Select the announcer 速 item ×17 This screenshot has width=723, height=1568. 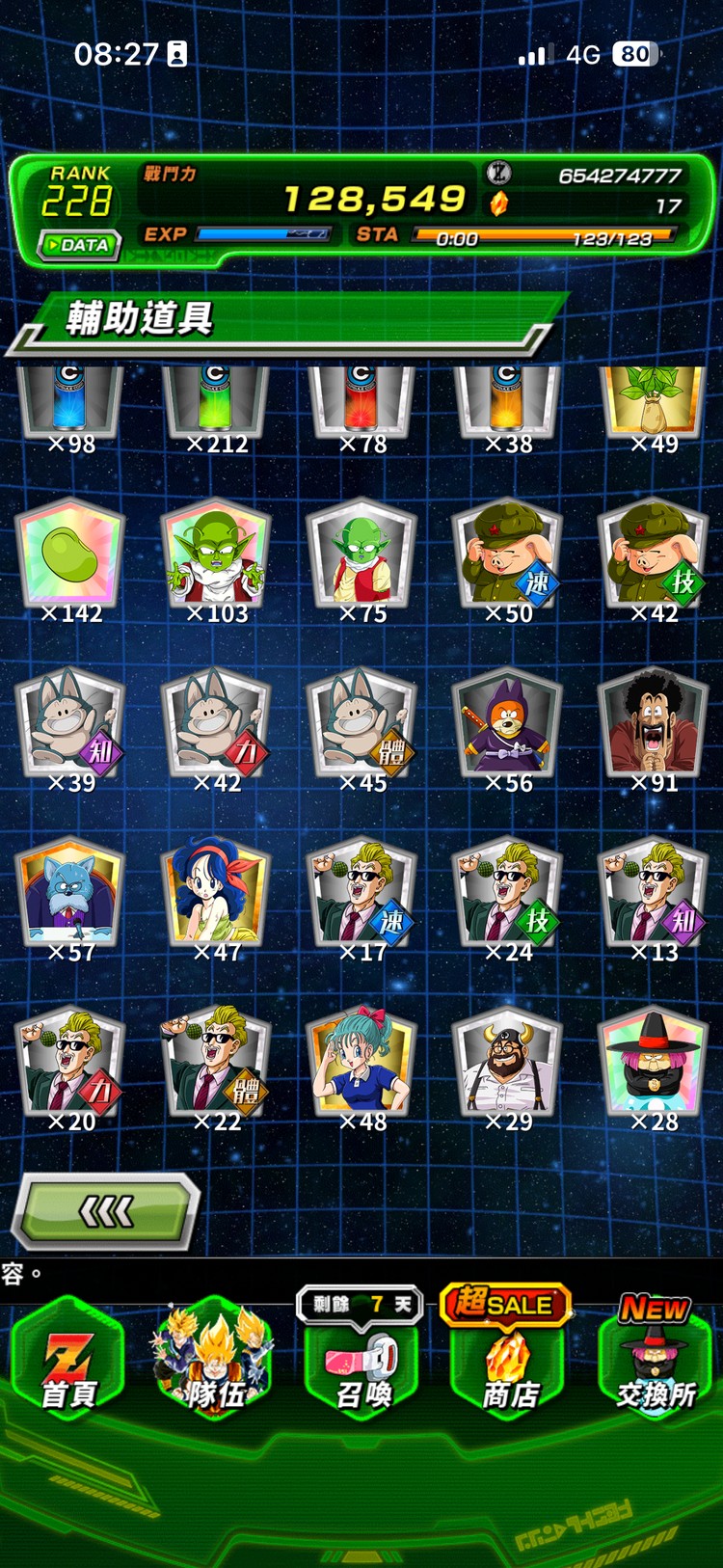(x=361, y=894)
